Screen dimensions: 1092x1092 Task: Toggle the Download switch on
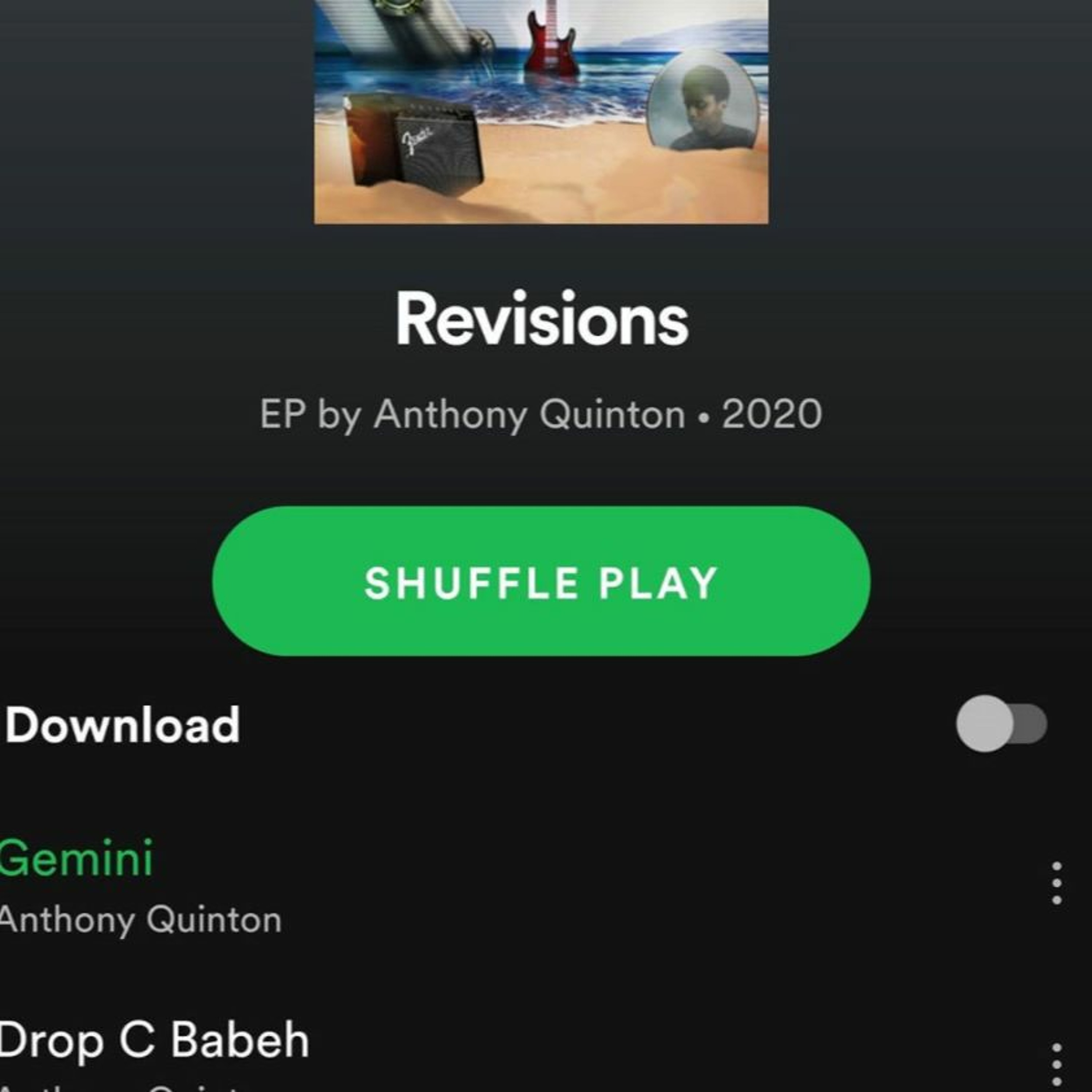[1001, 724]
